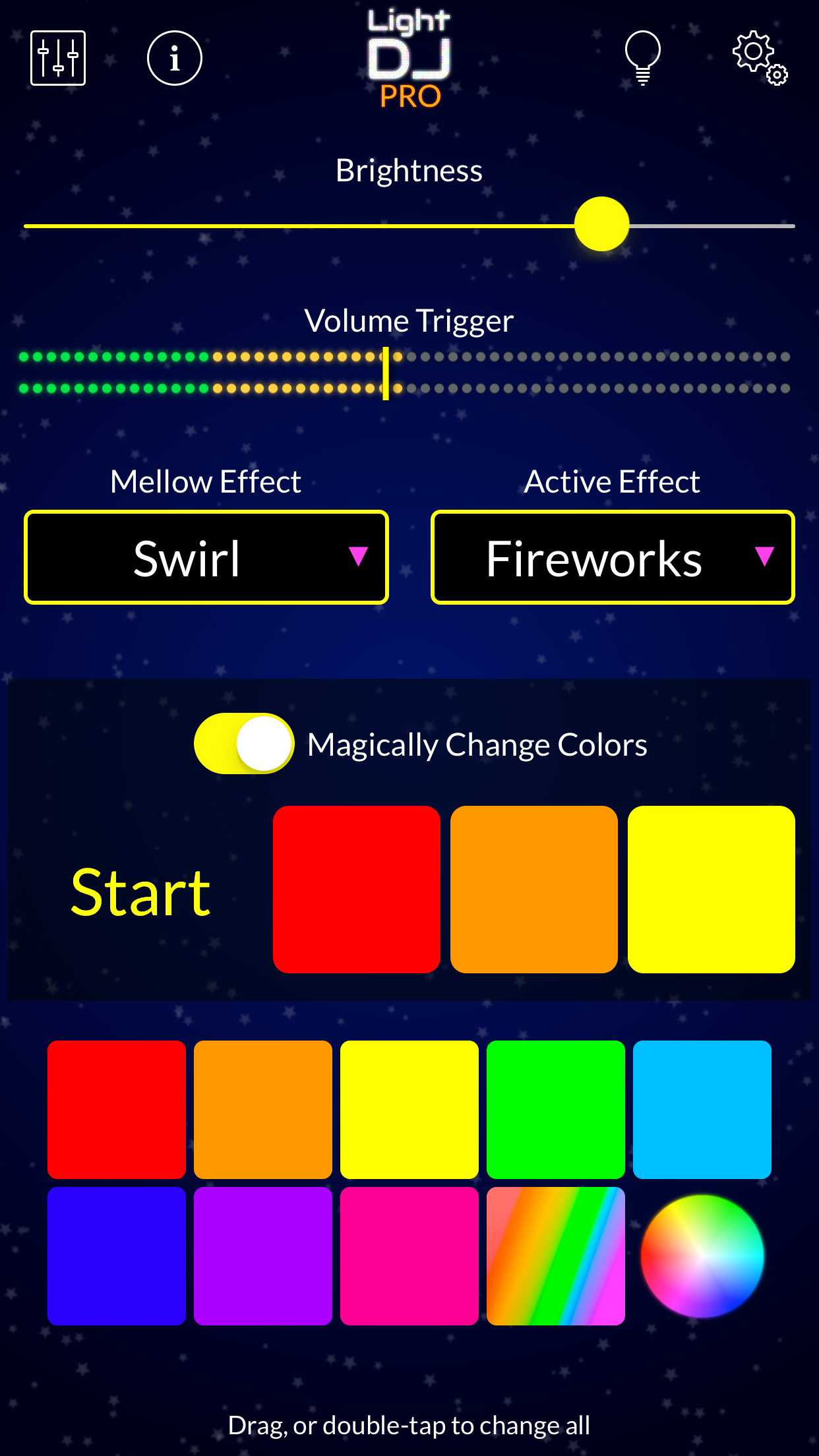Viewport: 819px width, 1456px height.
Task: Tap Start to begin the light show
Action: (140, 892)
